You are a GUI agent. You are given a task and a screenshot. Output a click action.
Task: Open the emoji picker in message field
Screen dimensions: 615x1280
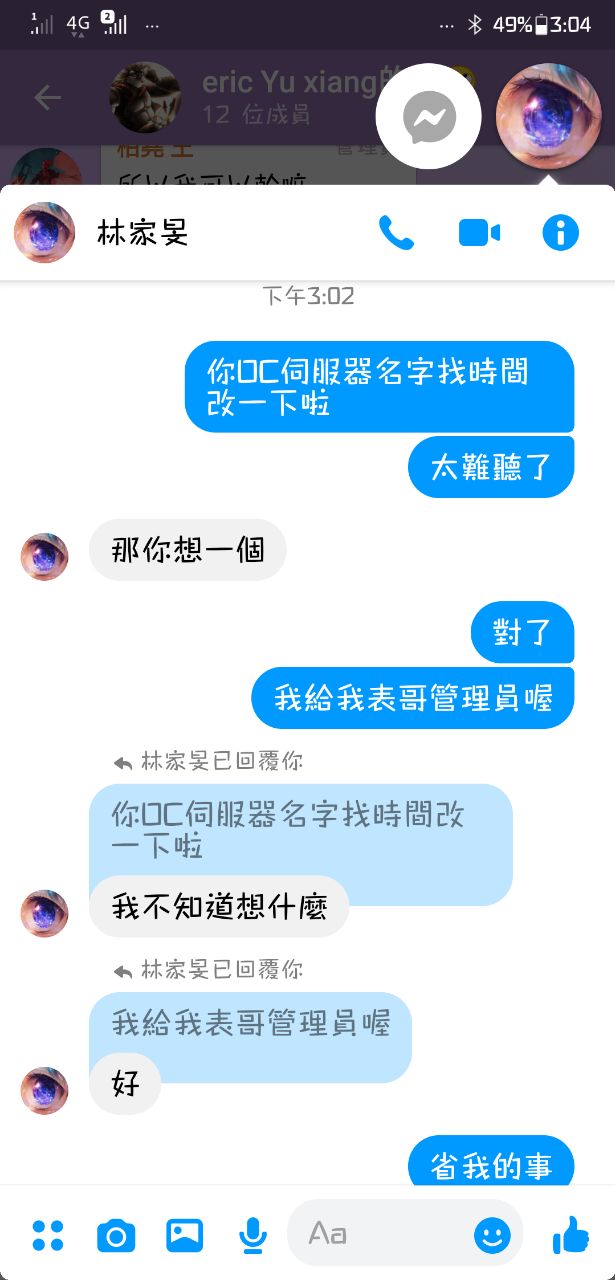click(491, 1236)
